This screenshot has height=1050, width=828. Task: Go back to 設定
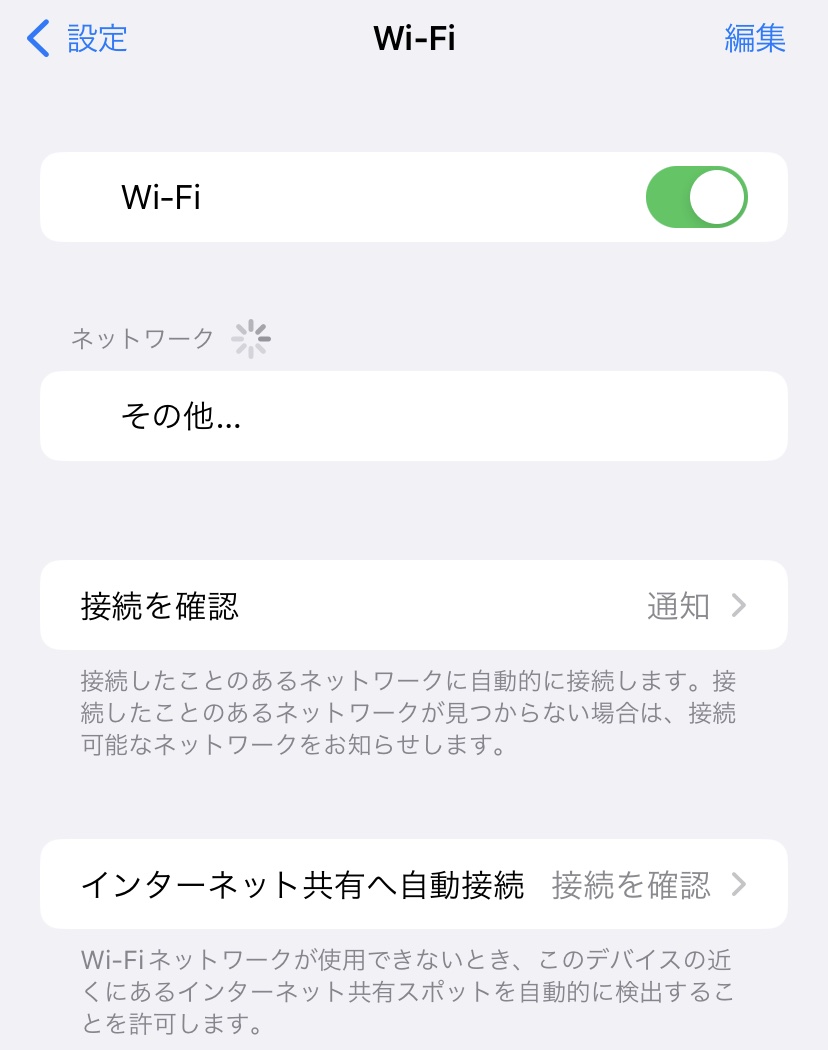[x=78, y=39]
